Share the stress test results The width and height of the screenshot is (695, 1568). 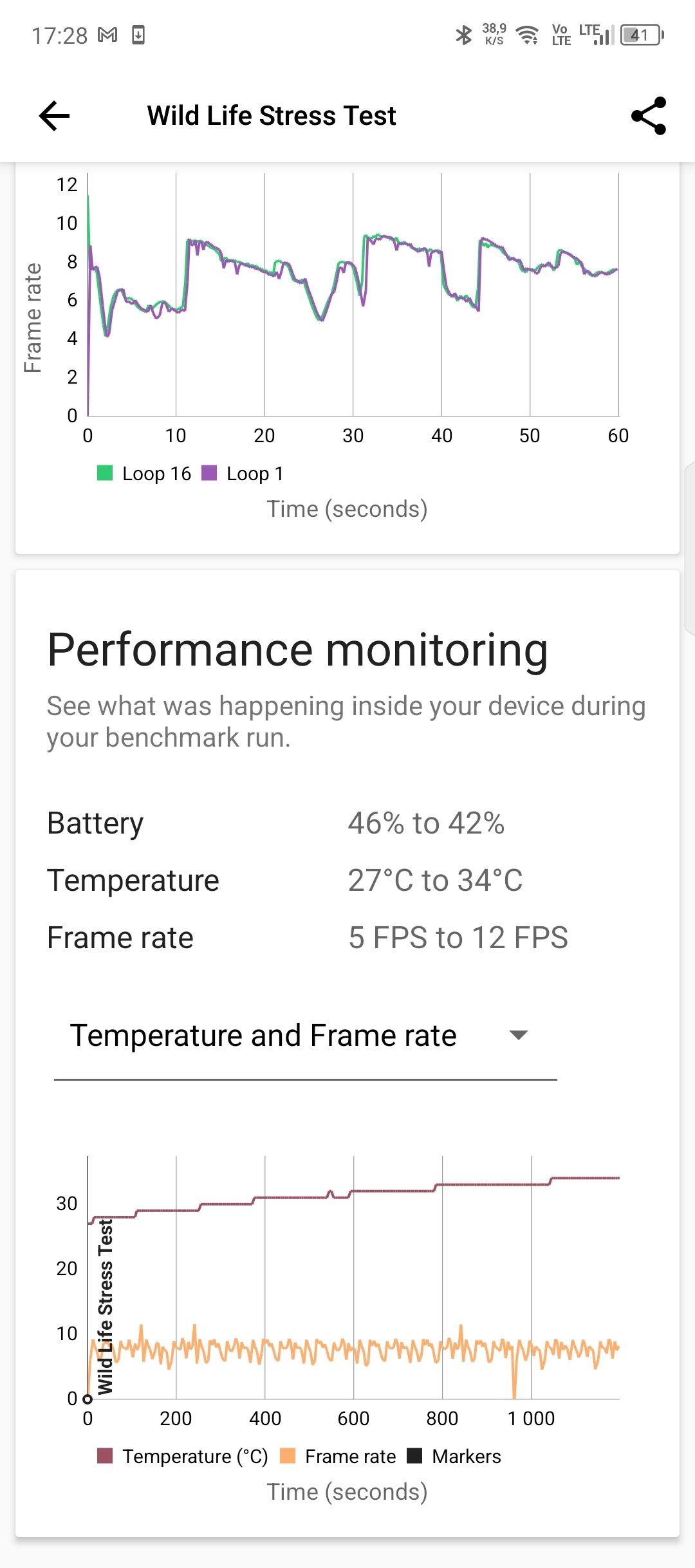[x=649, y=116]
